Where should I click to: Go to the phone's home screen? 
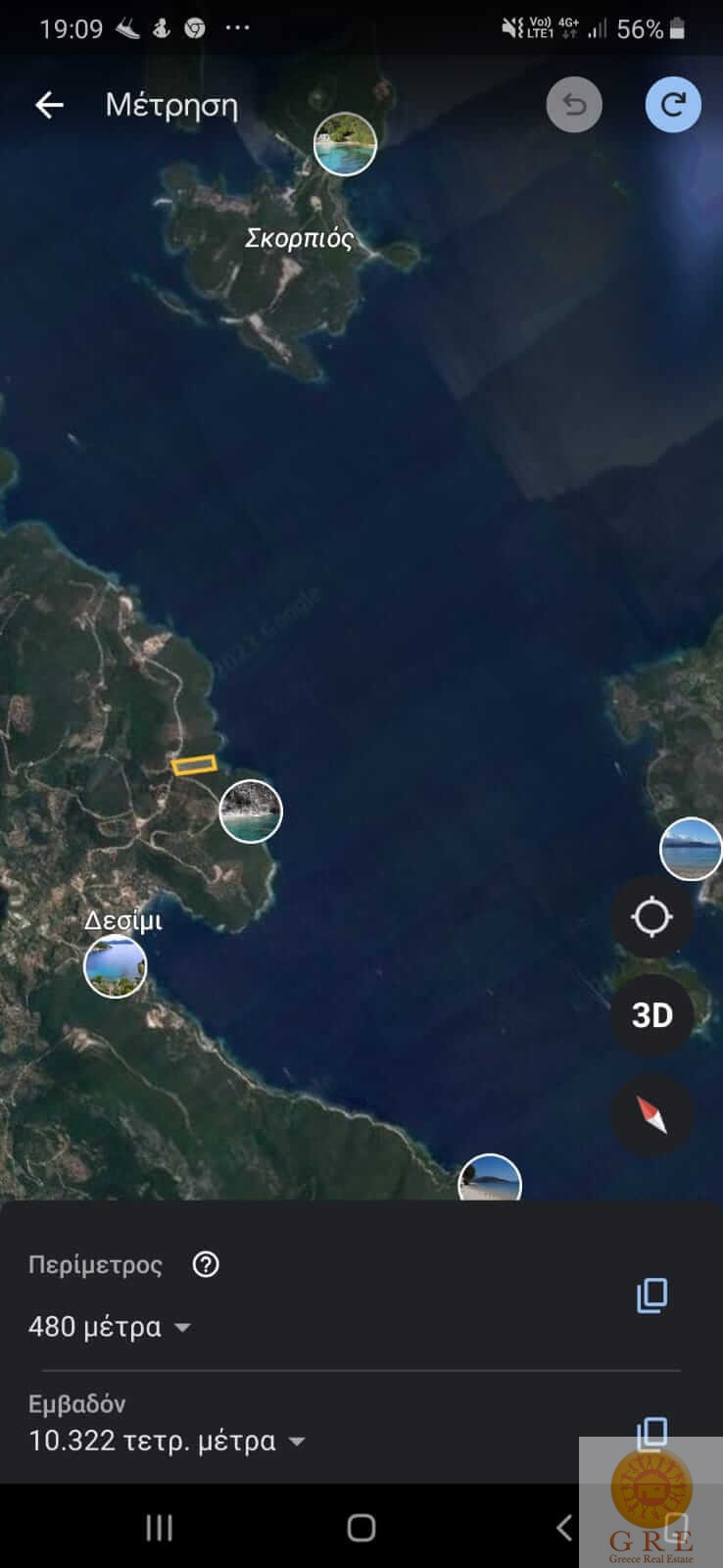click(361, 1527)
